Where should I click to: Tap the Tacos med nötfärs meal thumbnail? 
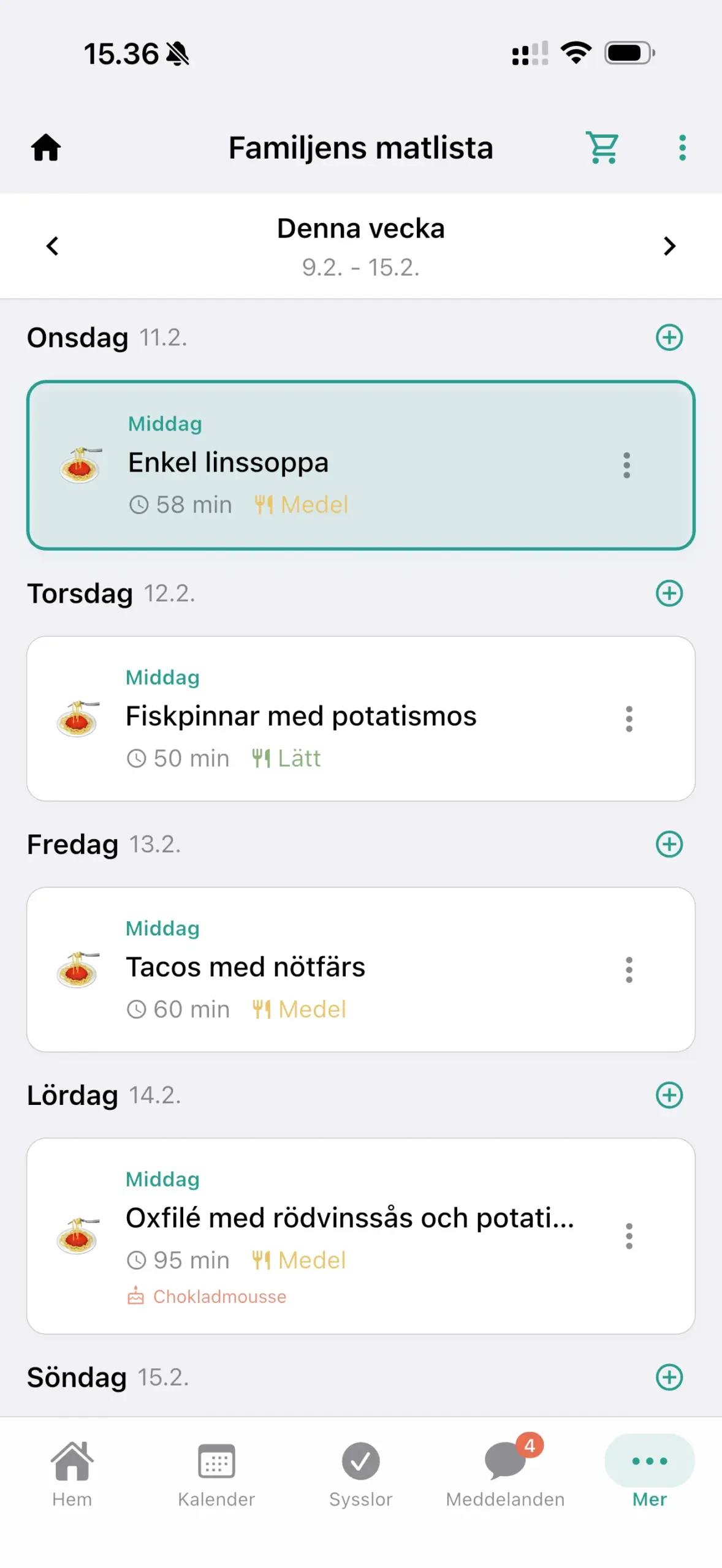click(78, 970)
